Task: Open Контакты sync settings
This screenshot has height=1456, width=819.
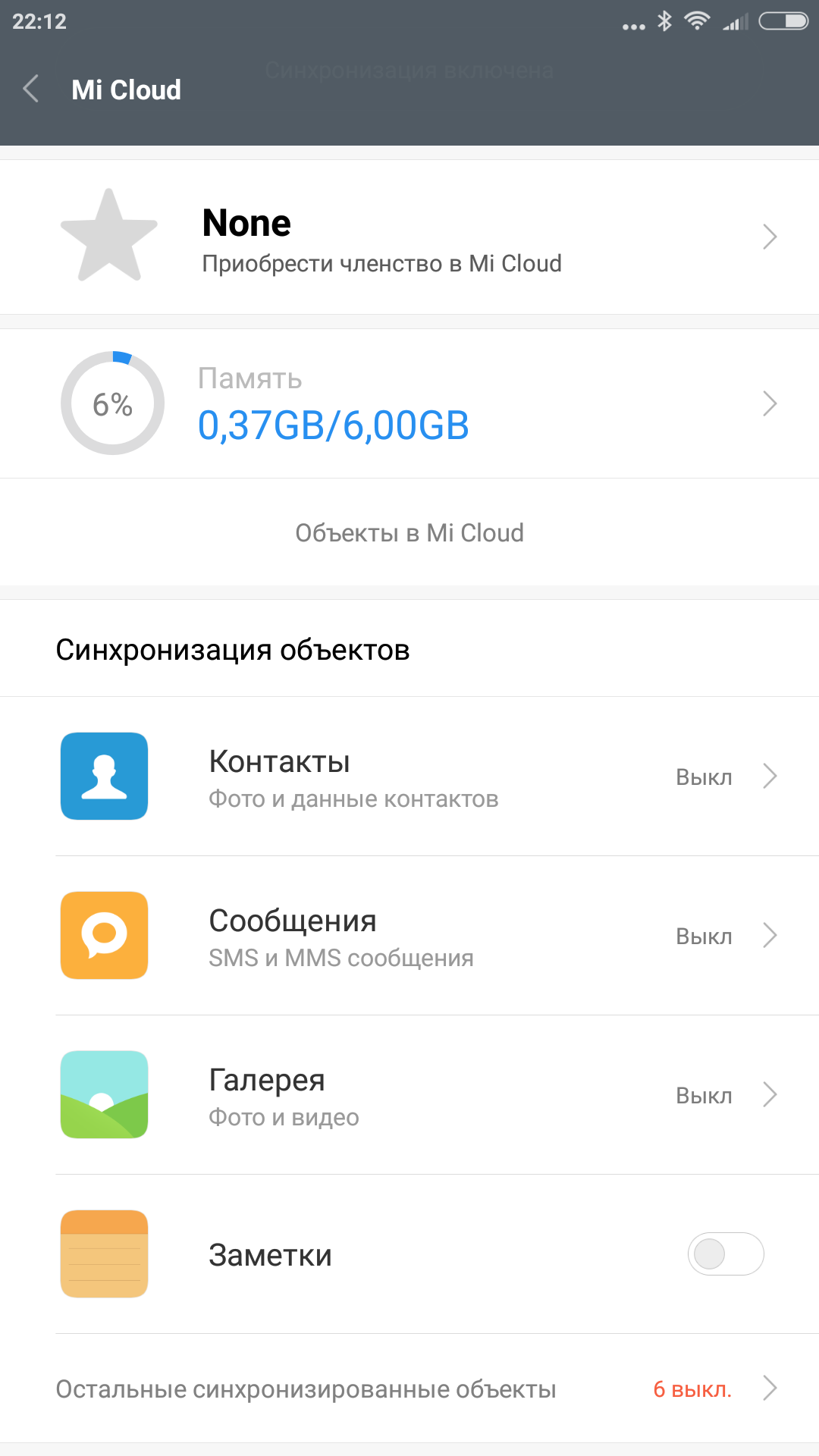Action: 409,777
